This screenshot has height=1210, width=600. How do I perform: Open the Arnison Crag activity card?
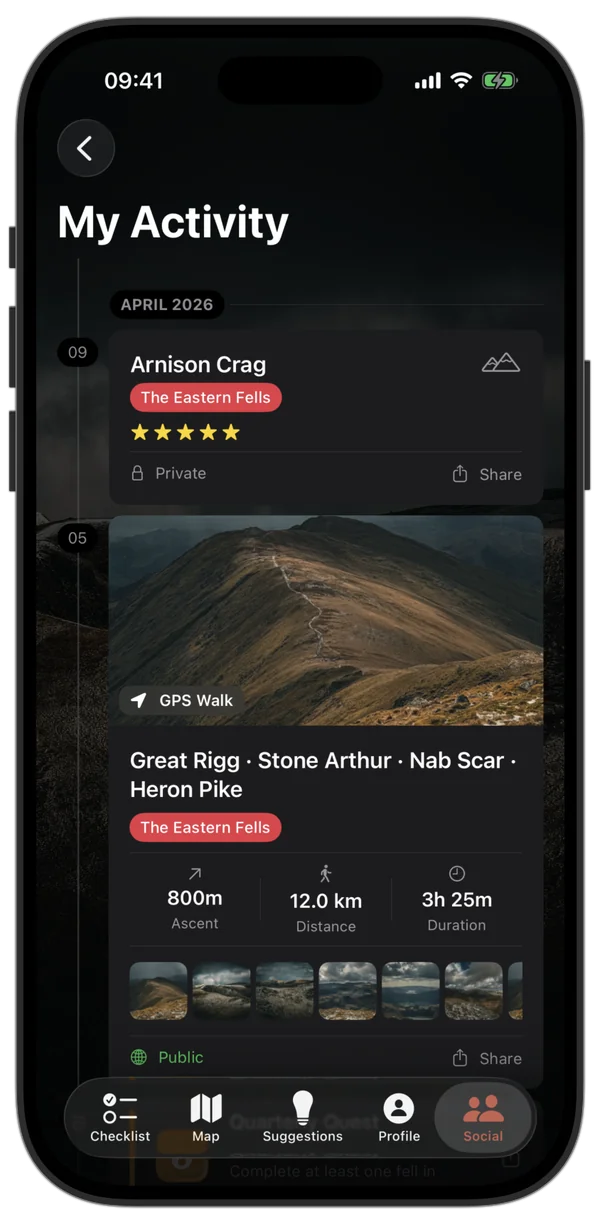click(300, 365)
